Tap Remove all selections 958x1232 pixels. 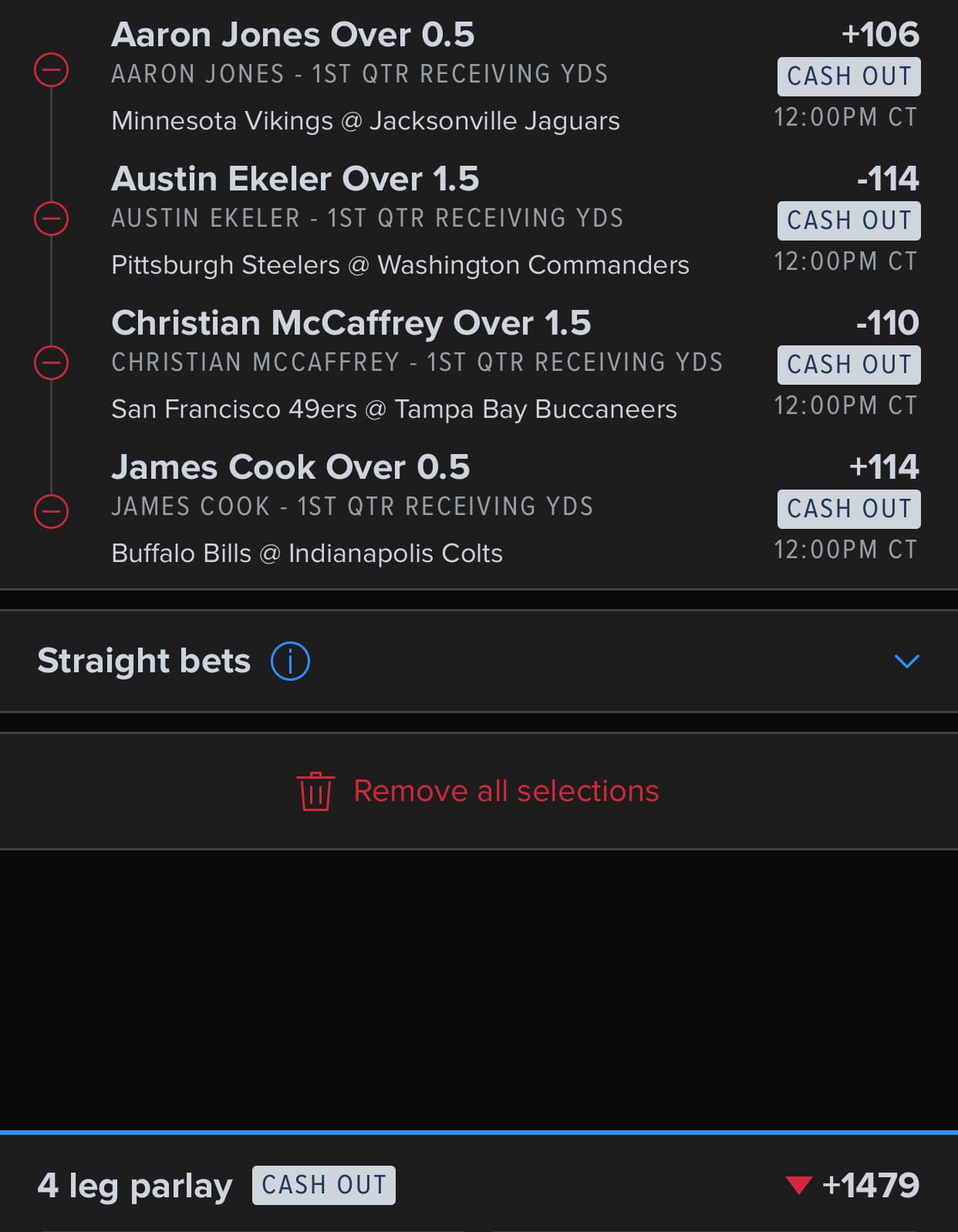point(478,791)
